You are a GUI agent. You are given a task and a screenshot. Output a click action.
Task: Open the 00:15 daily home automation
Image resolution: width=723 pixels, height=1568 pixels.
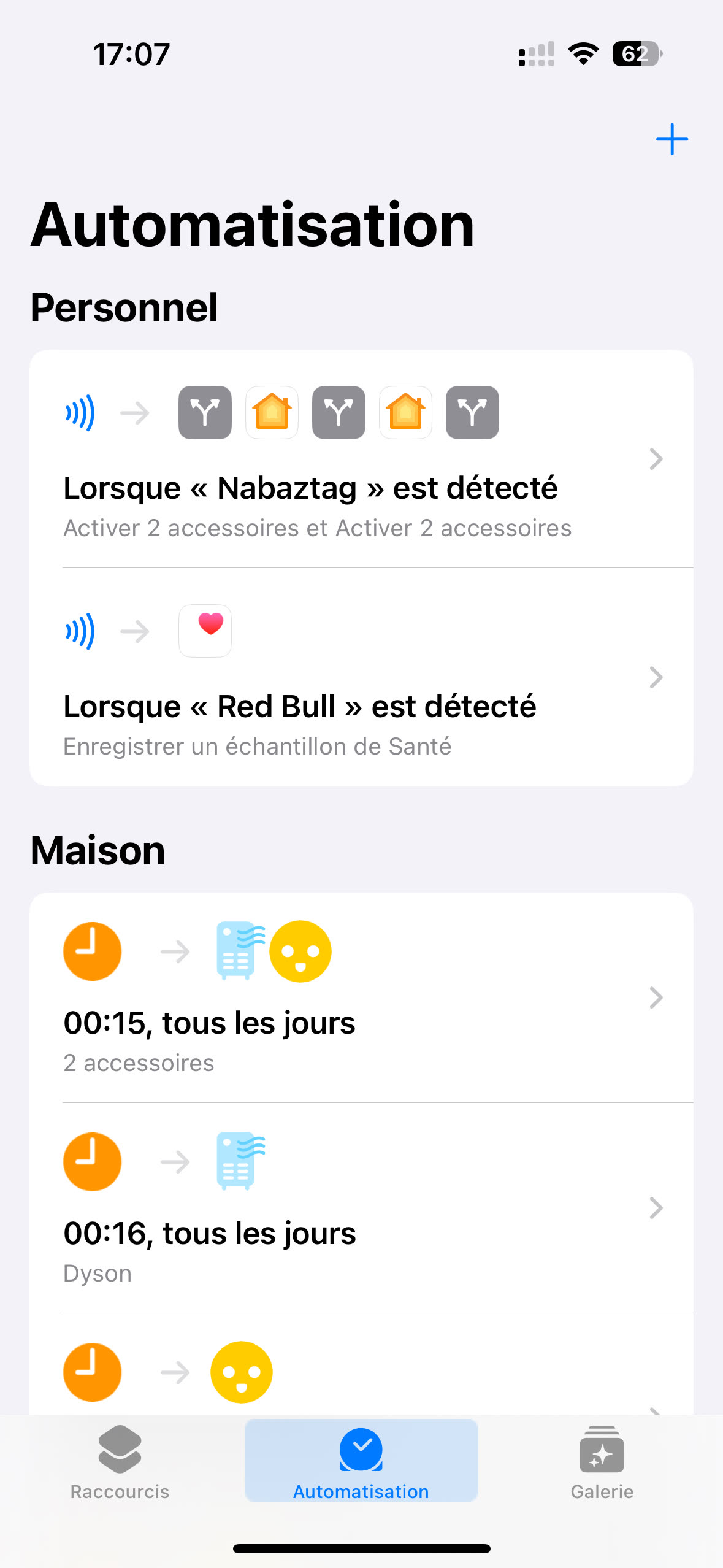[x=361, y=997]
